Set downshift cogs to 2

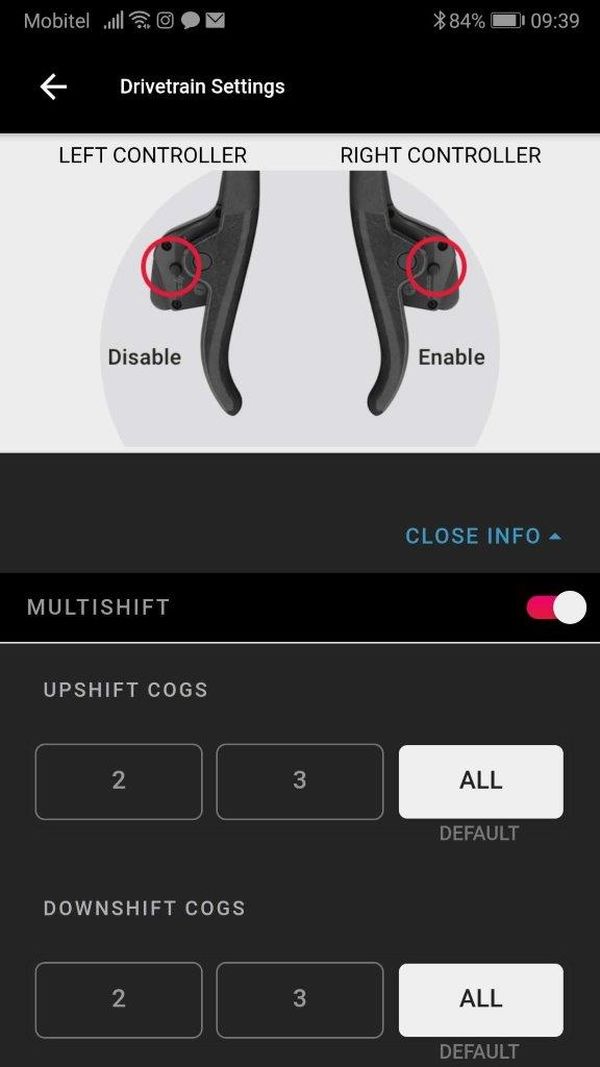[x=119, y=999]
